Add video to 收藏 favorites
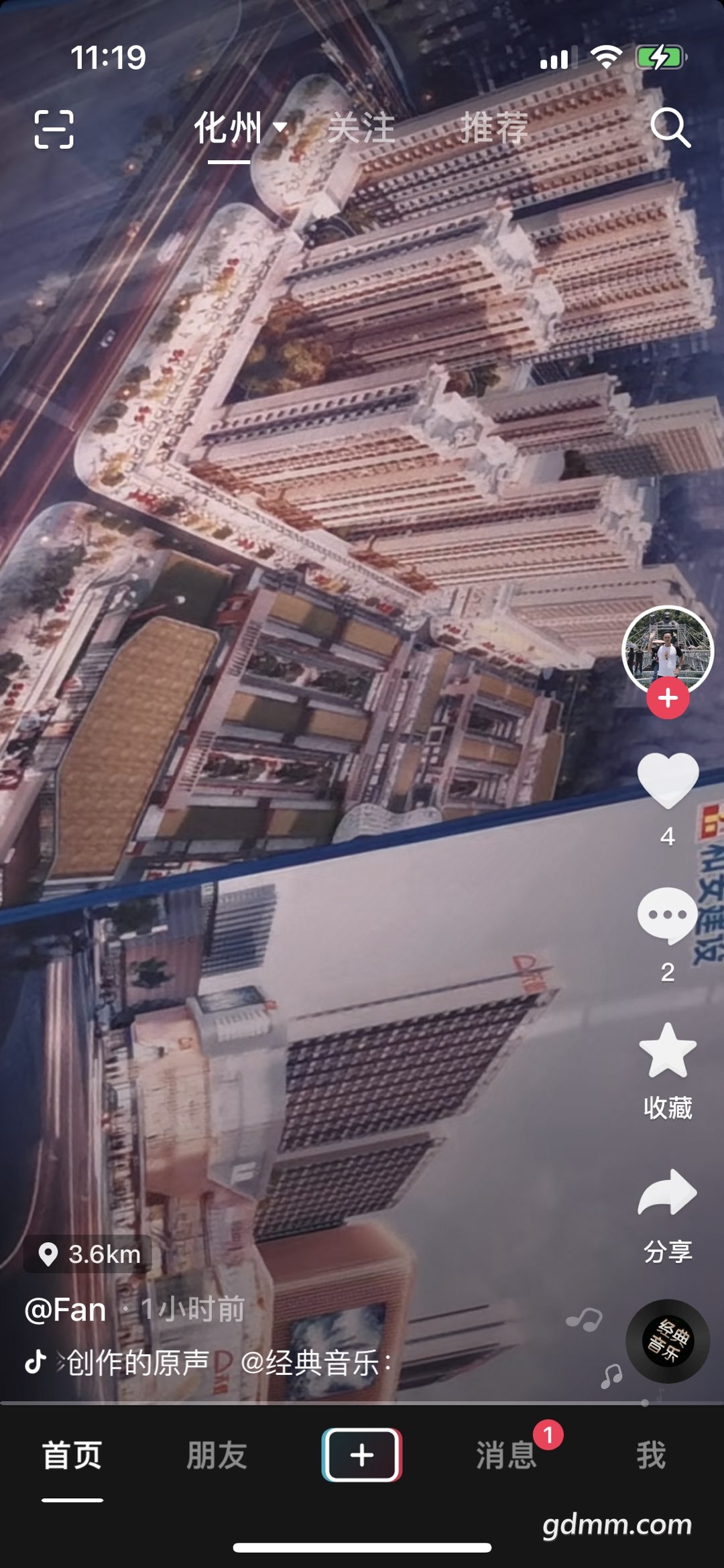The image size is (724, 1568). click(668, 1052)
